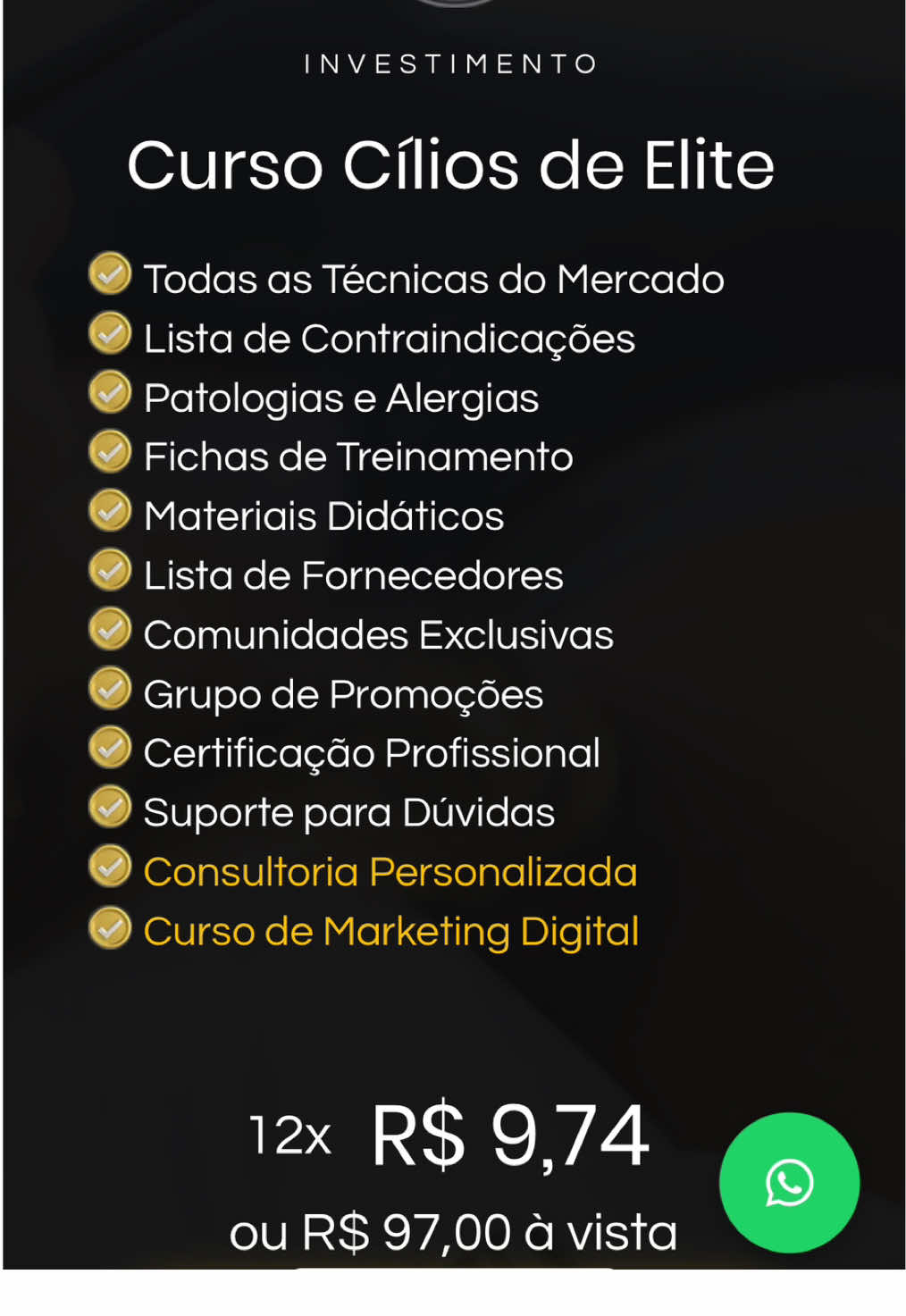Check the "Consultoria Personalizada" coin mark

click(x=109, y=869)
